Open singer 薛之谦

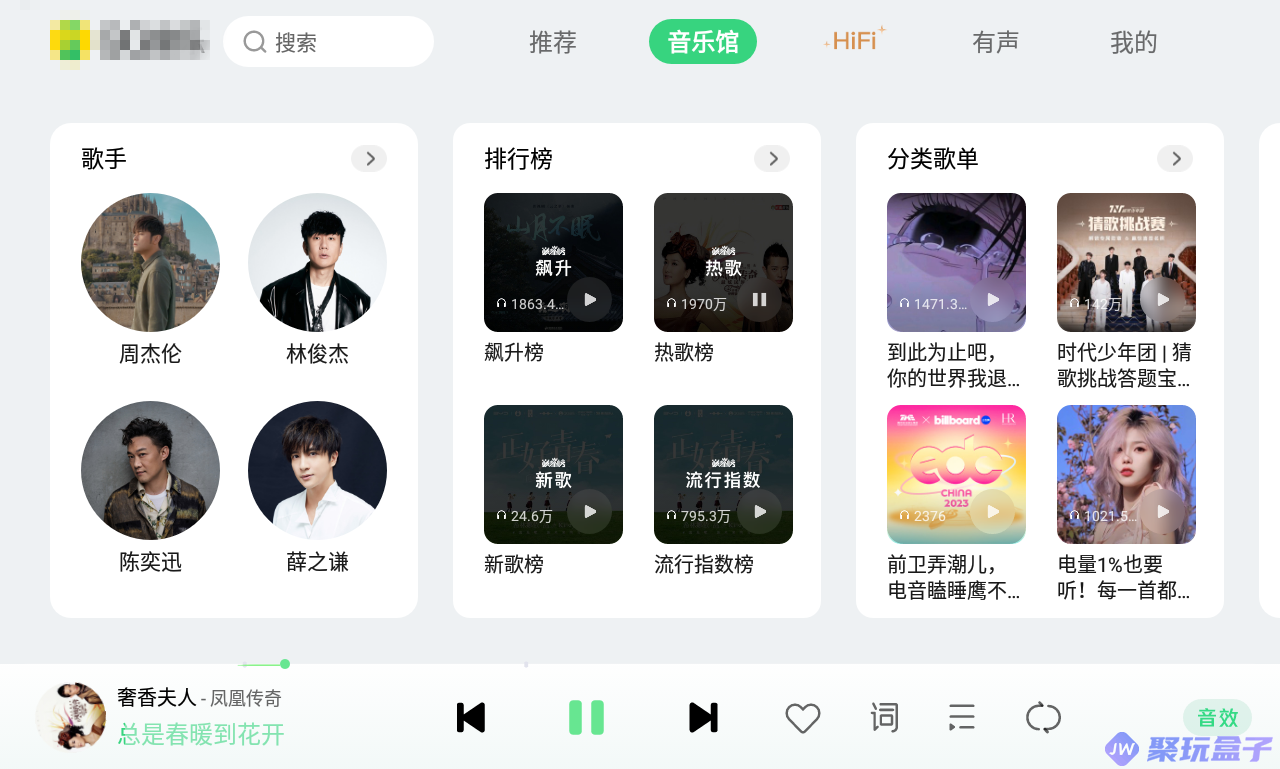click(317, 470)
